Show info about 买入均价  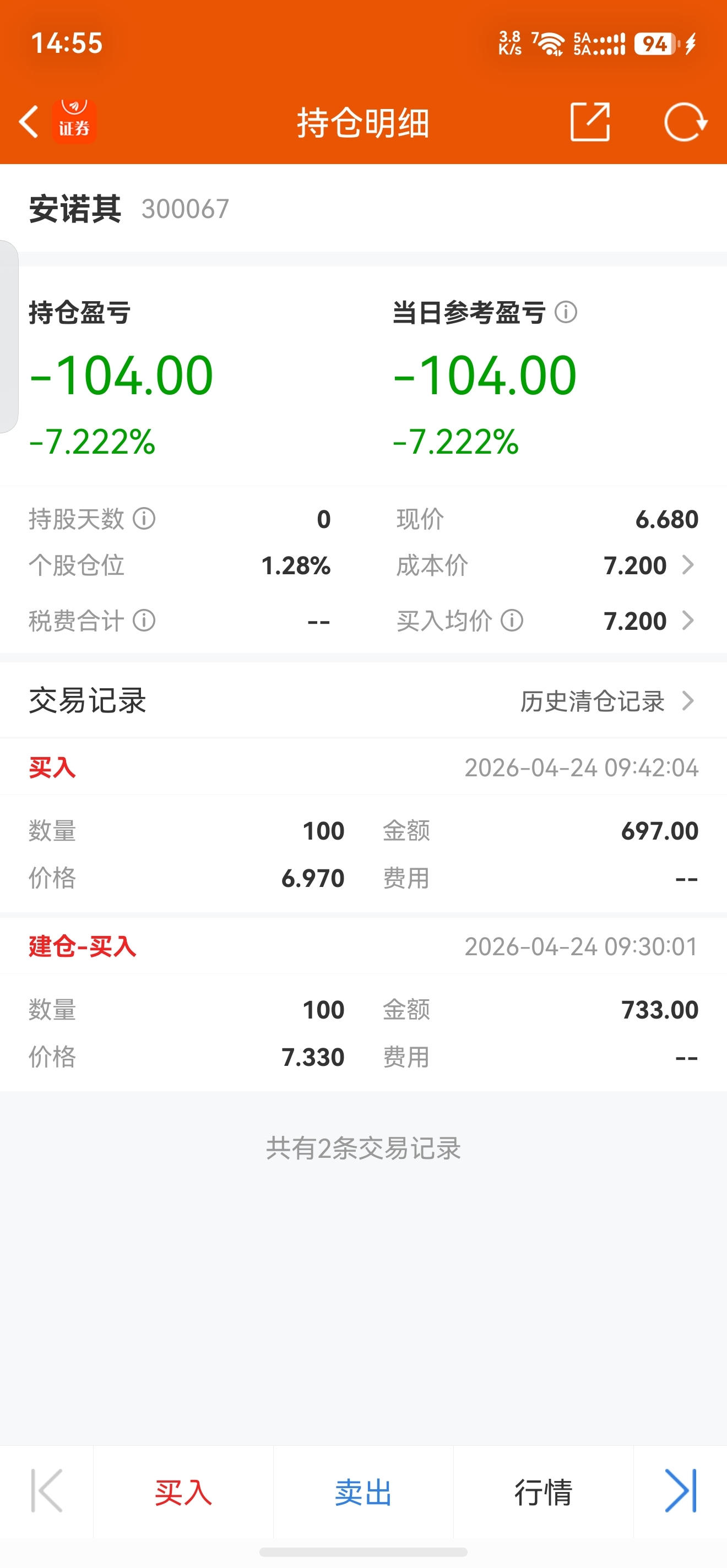512,621
